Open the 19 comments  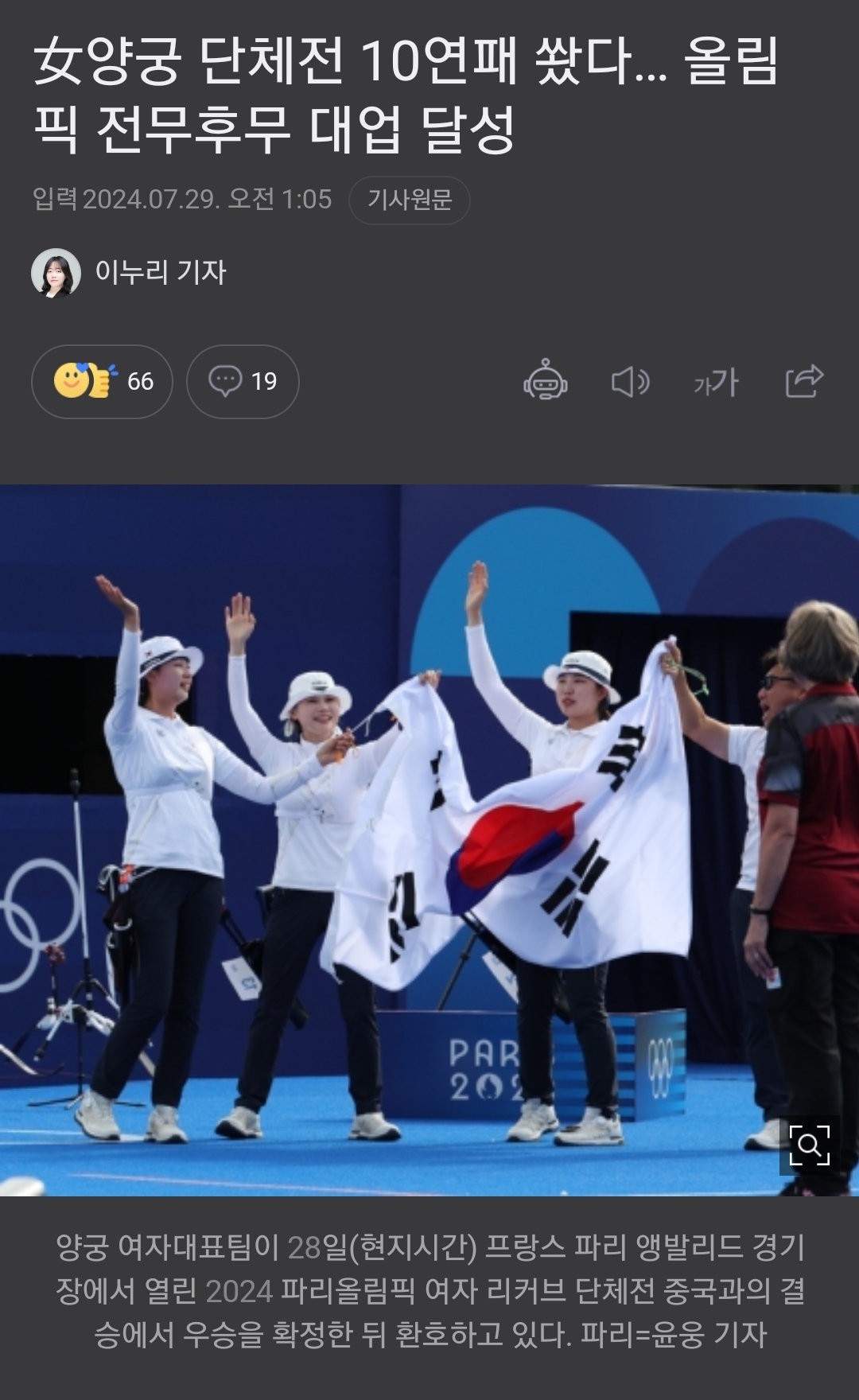tap(243, 382)
